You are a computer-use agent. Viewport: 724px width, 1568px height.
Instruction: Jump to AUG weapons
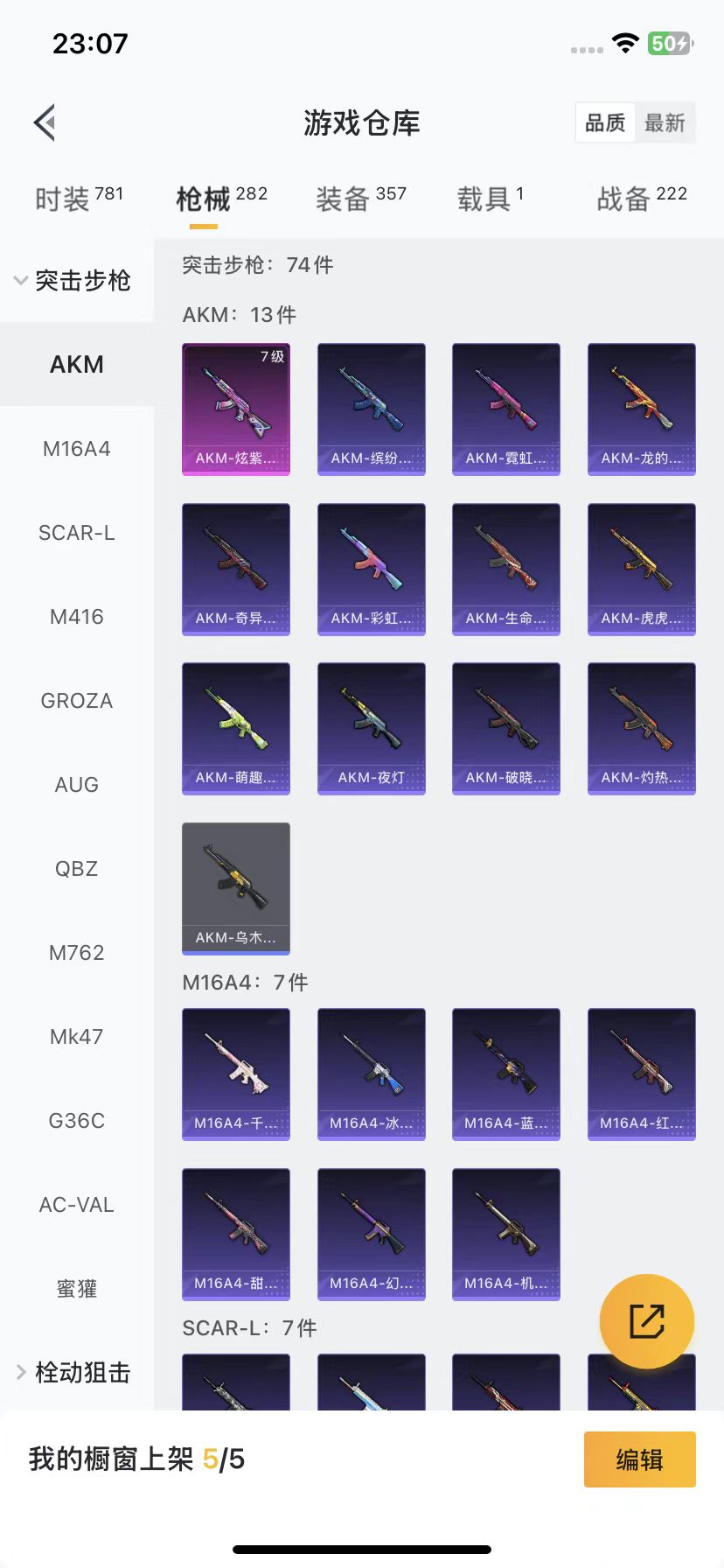tap(77, 785)
